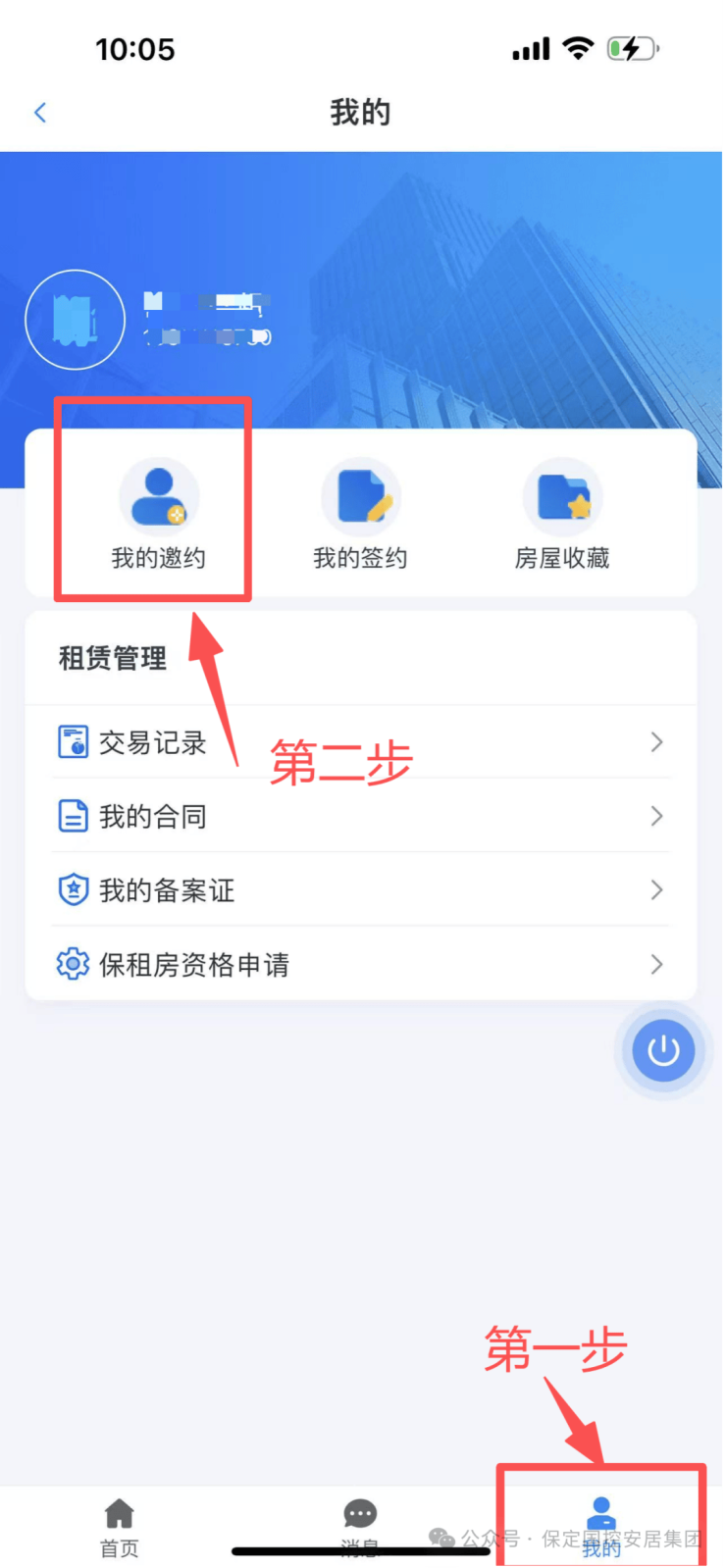The width and height of the screenshot is (726, 1568).
Task: Open 房屋收藏 favorites
Action: [562, 515]
